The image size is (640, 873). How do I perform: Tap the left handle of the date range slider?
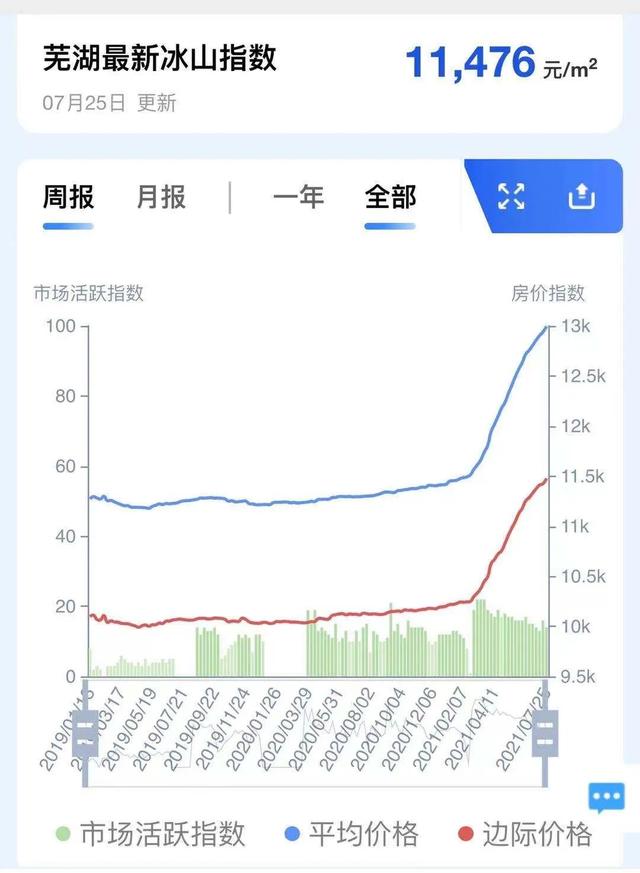(x=87, y=735)
